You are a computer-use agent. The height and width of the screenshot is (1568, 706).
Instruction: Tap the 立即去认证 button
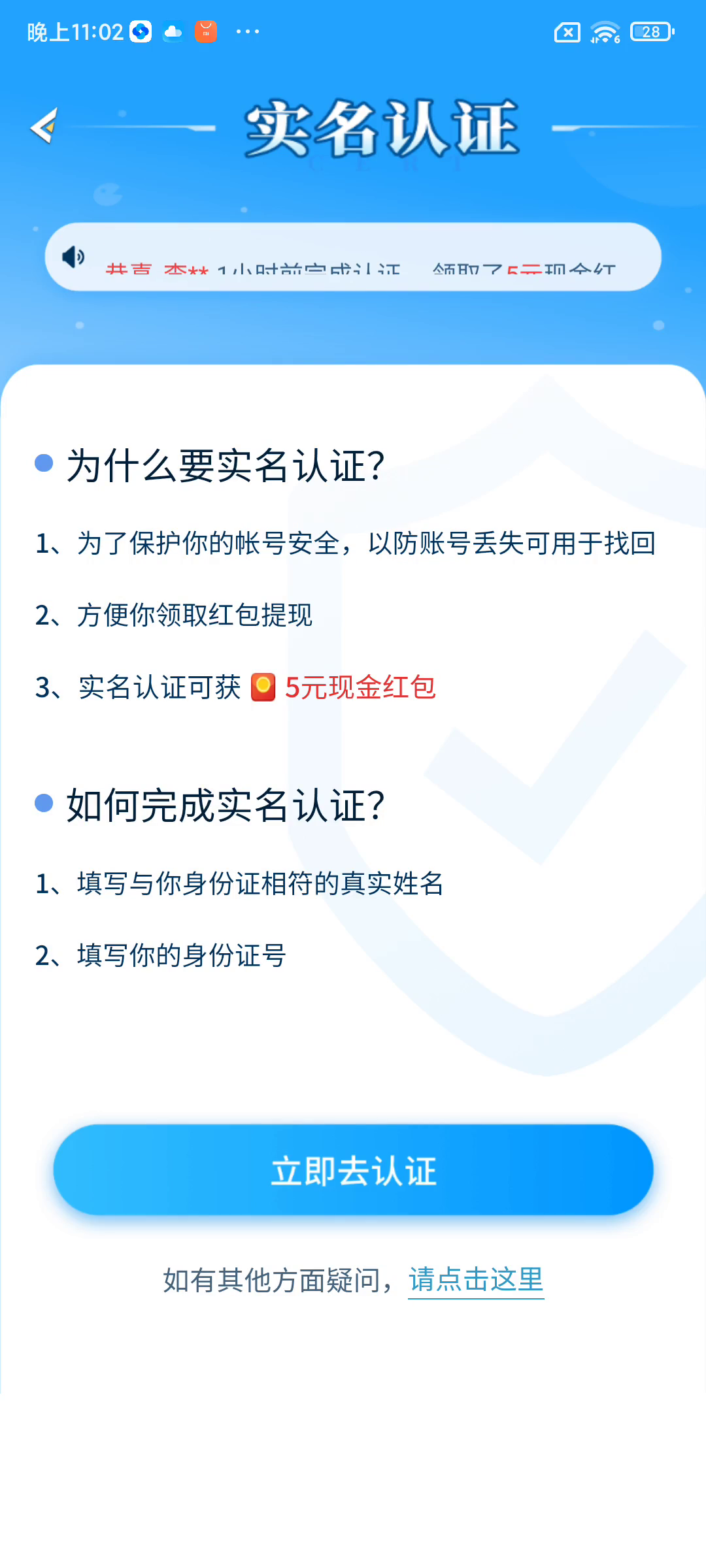tap(353, 1170)
